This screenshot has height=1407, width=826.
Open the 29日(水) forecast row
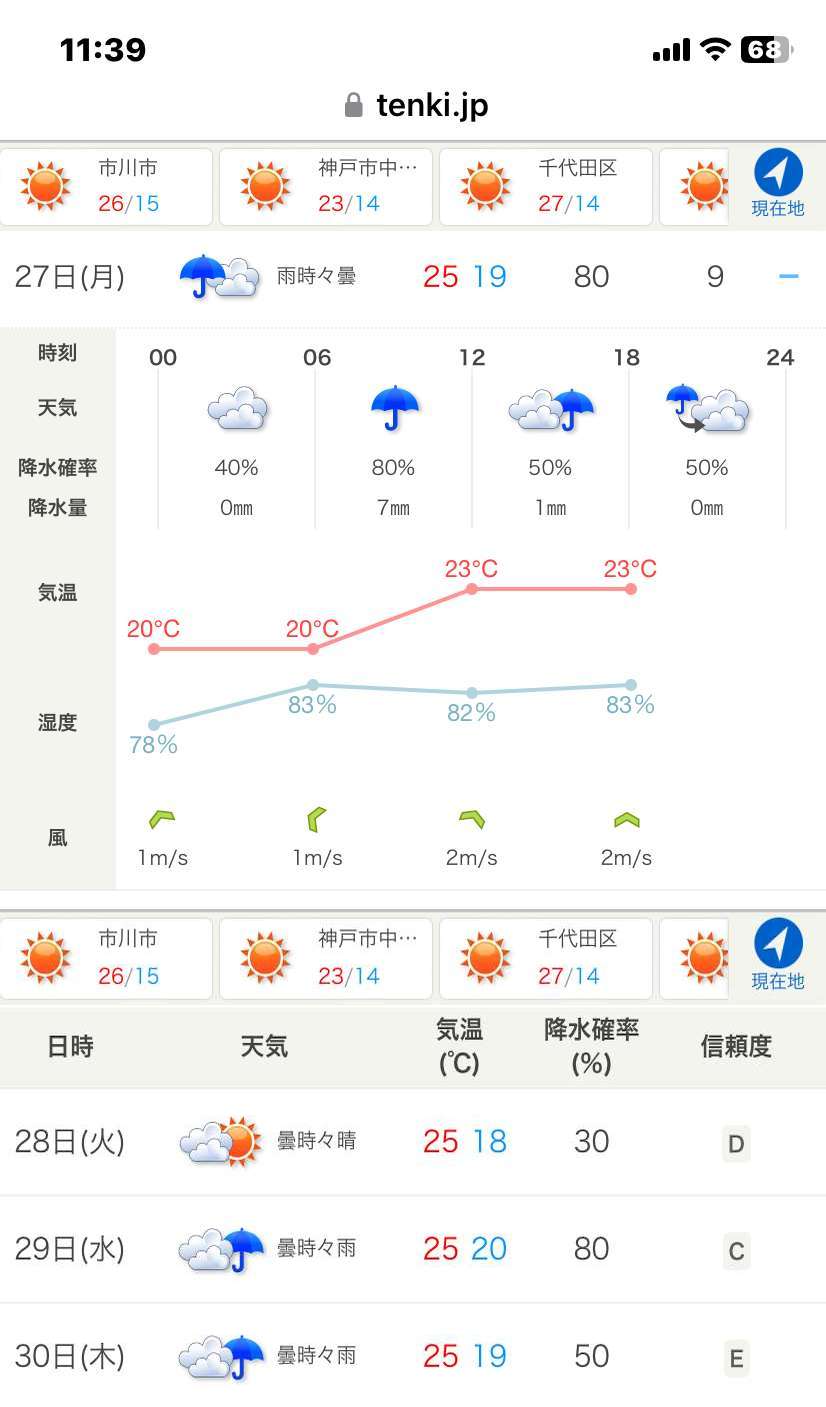pos(413,1249)
